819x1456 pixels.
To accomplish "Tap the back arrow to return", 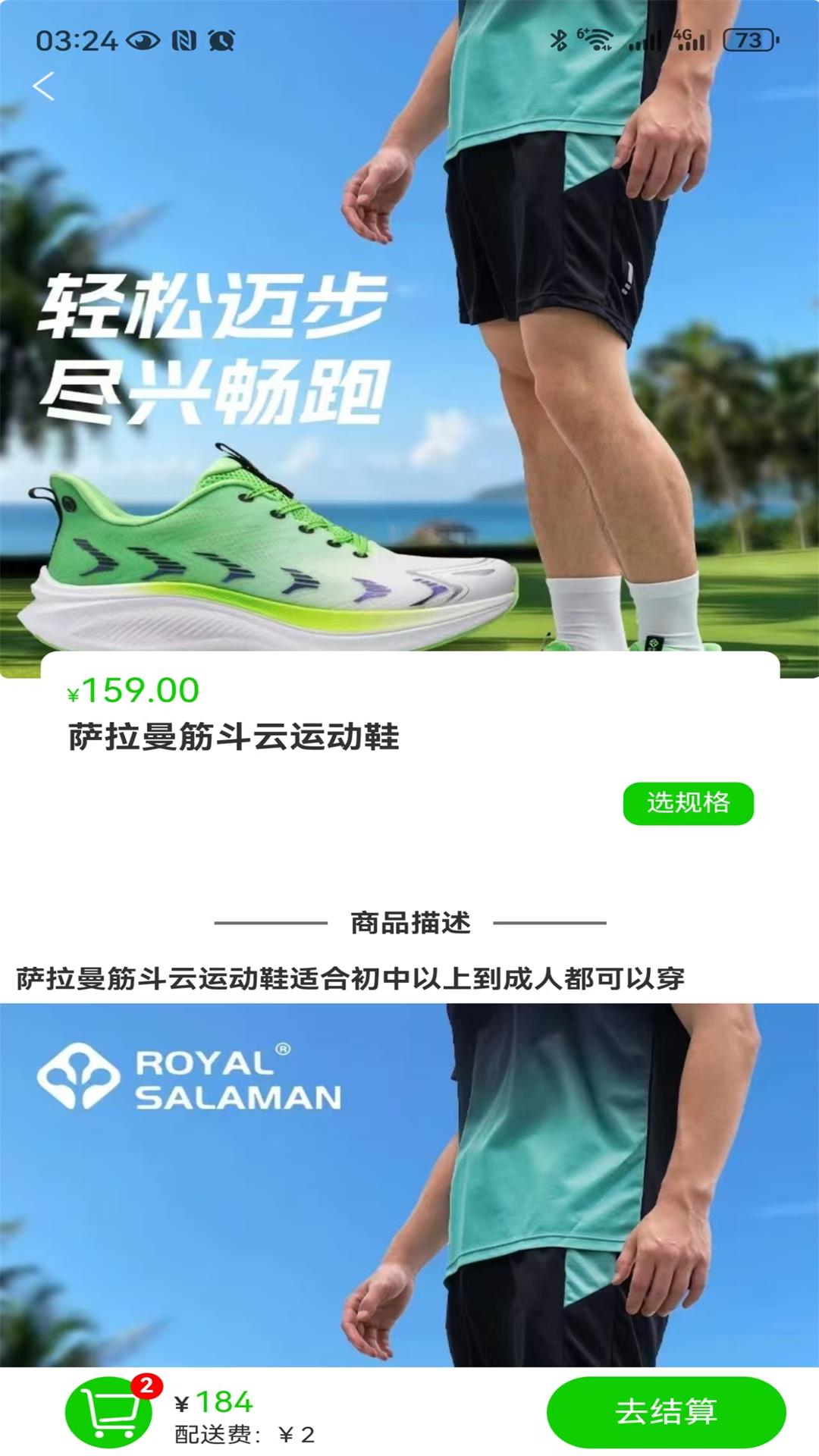I will pos(43,85).
